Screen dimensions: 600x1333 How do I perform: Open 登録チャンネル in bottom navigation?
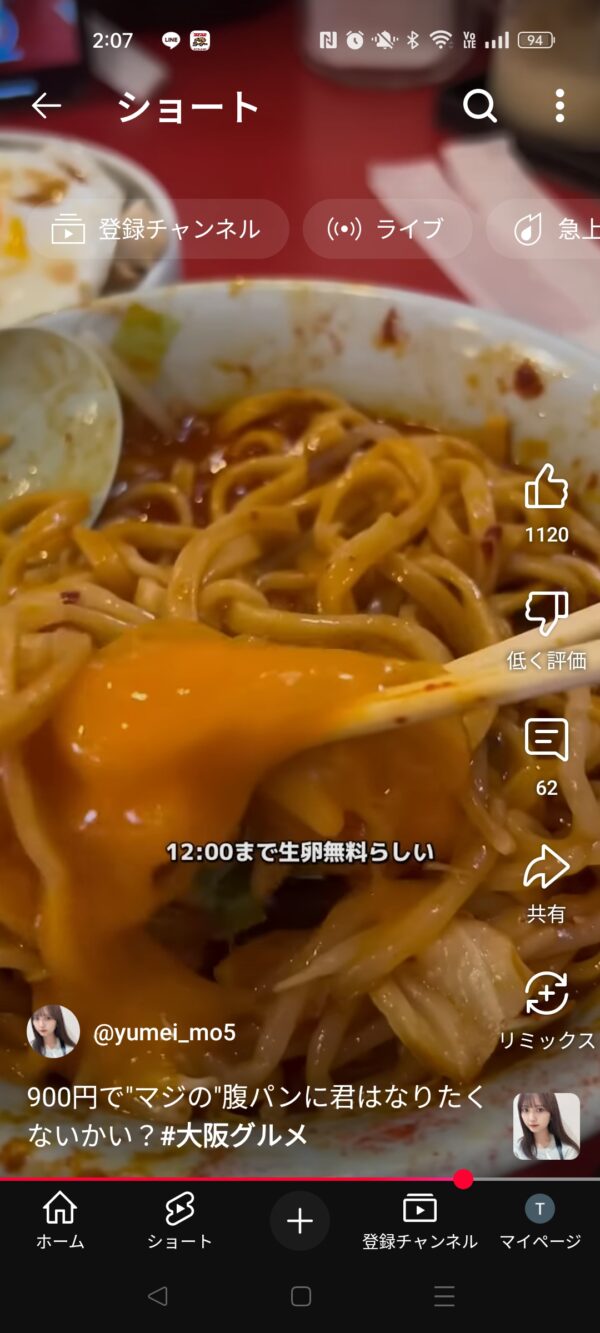pyautogui.click(x=419, y=1220)
